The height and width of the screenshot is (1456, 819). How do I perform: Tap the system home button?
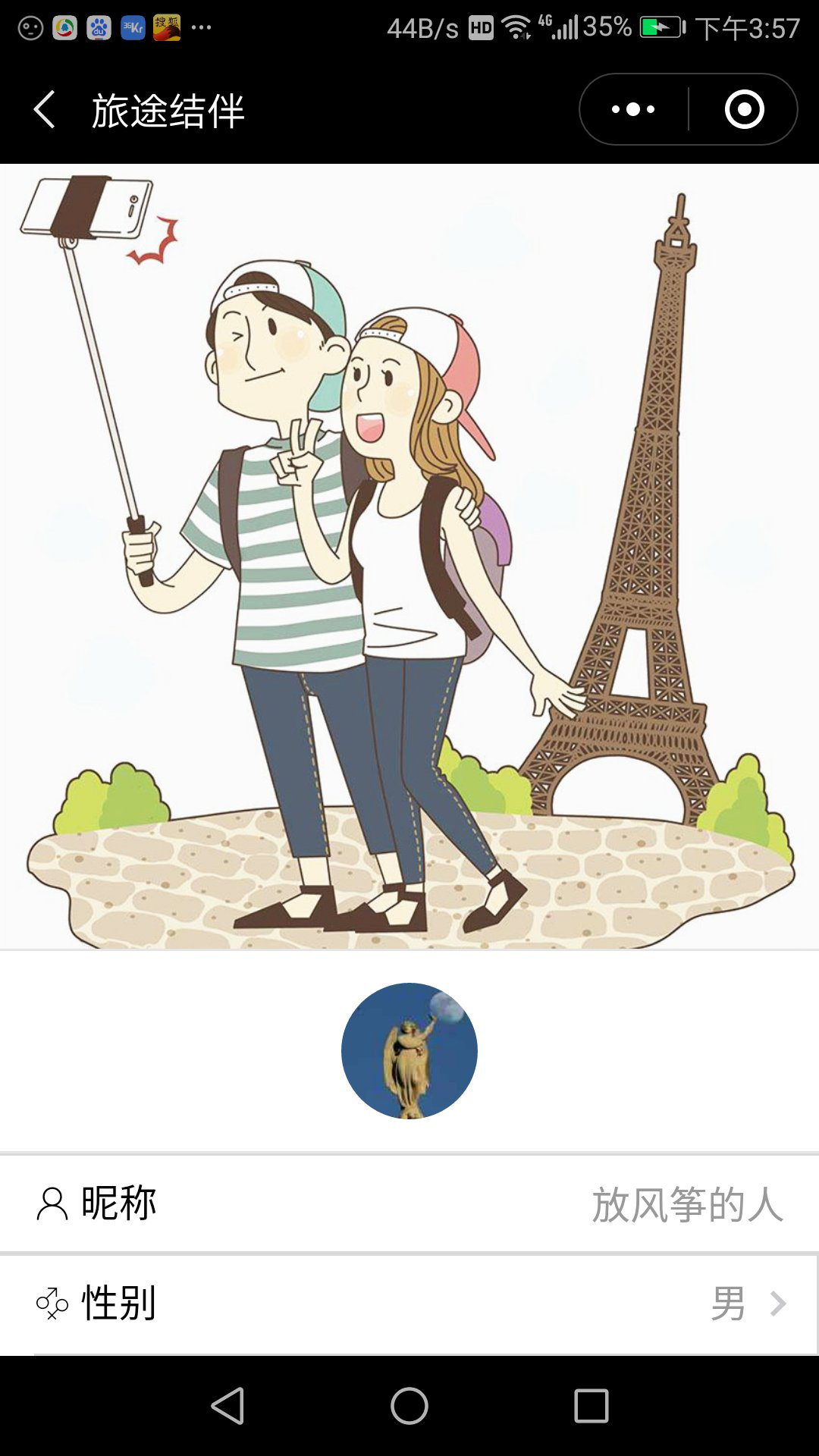pyautogui.click(x=409, y=1406)
